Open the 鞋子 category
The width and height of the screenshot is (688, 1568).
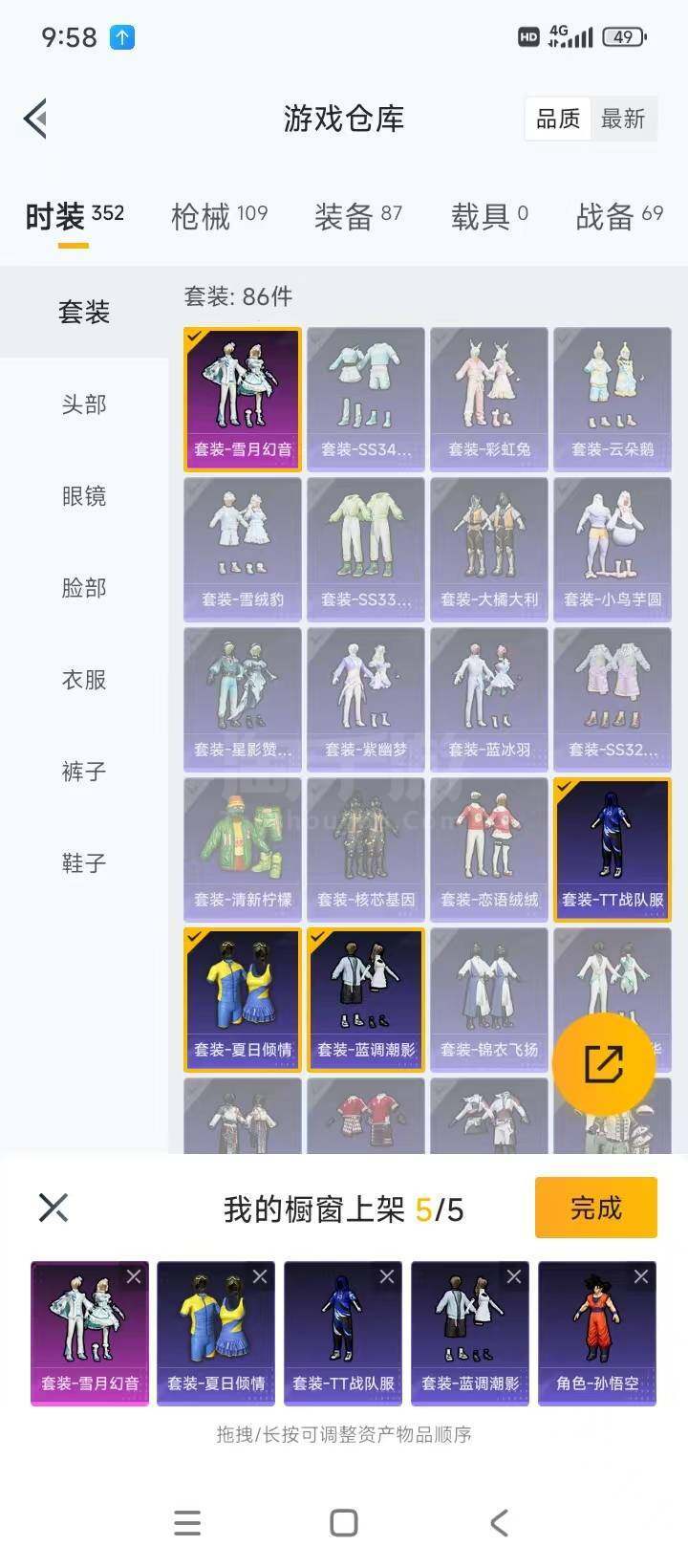pyautogui.click(x=84, y=863)
